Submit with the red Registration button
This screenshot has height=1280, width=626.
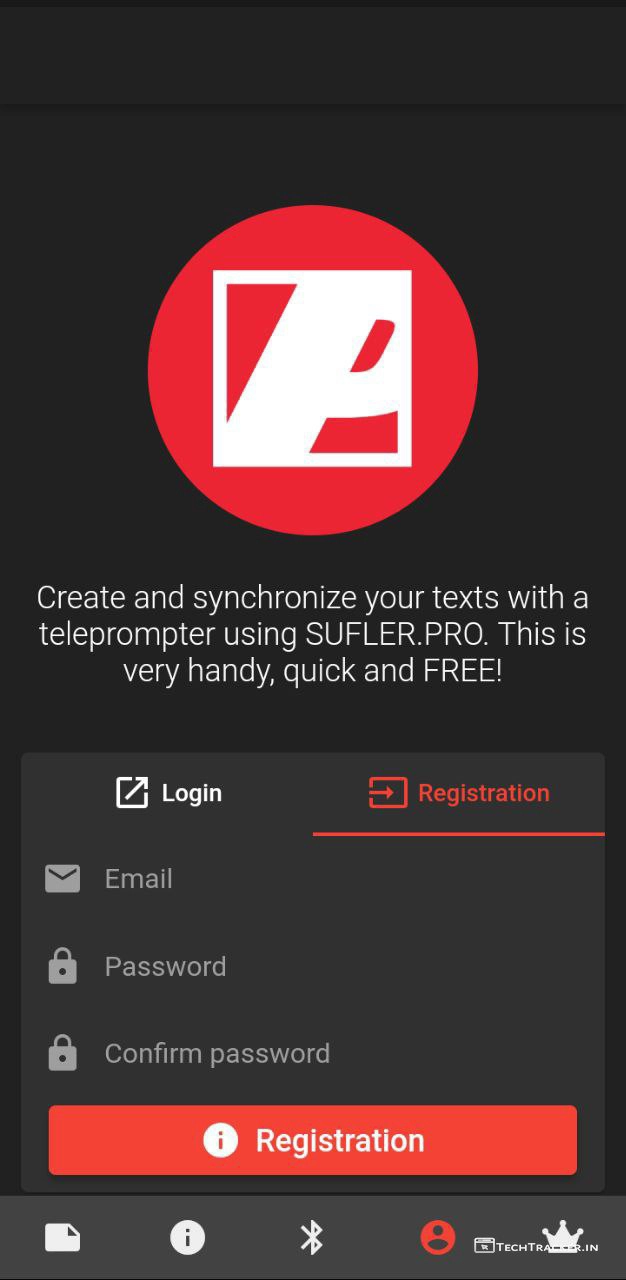pos(313,1140)
